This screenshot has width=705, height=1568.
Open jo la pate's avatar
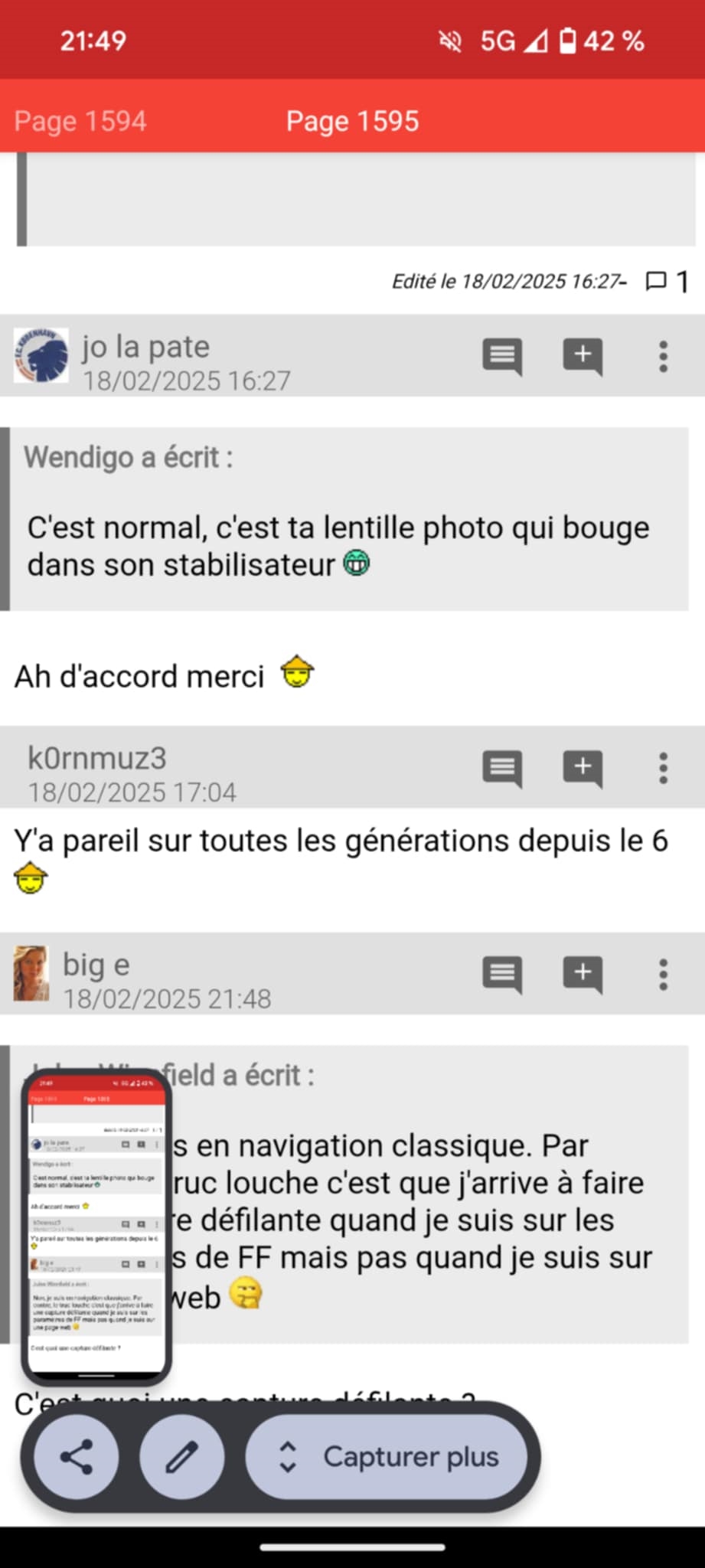[x=41, y=355]
